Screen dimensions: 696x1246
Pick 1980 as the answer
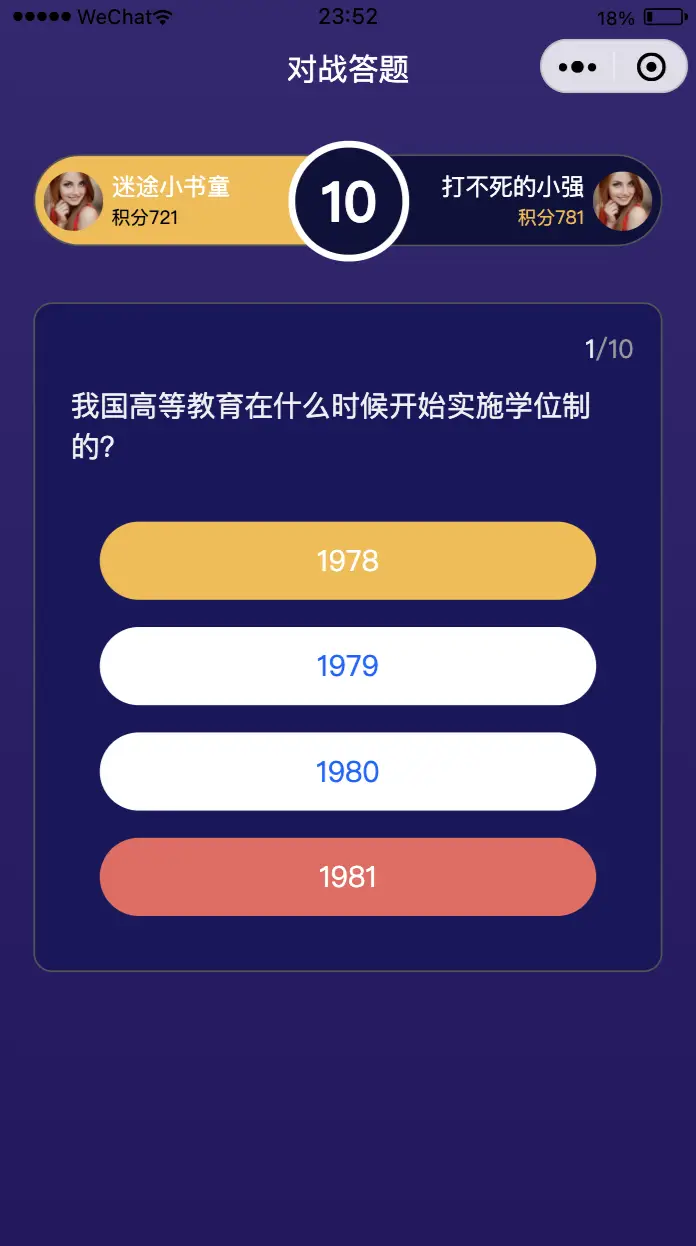[347, 772]
